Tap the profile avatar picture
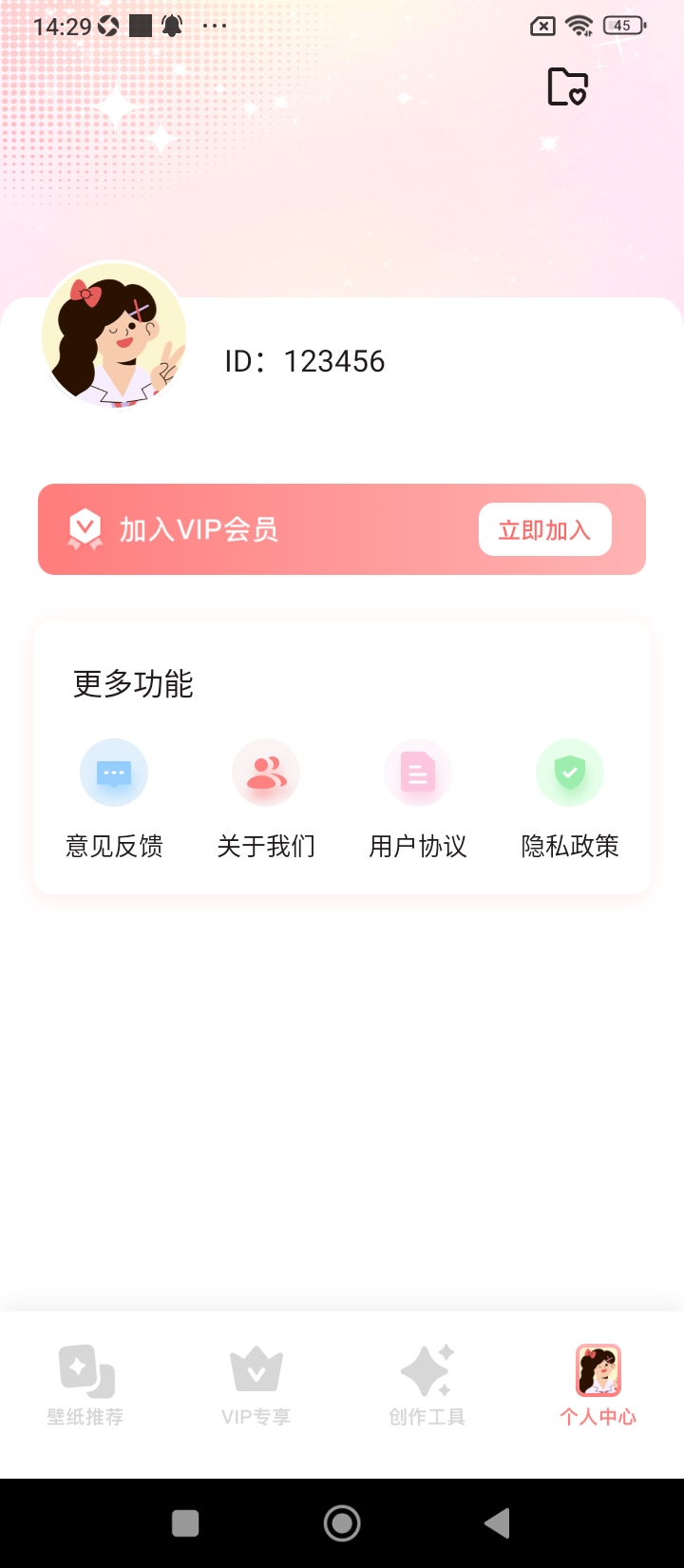Image resolution: width=684 pixels, height=1568 pixels. click(114, 335)
